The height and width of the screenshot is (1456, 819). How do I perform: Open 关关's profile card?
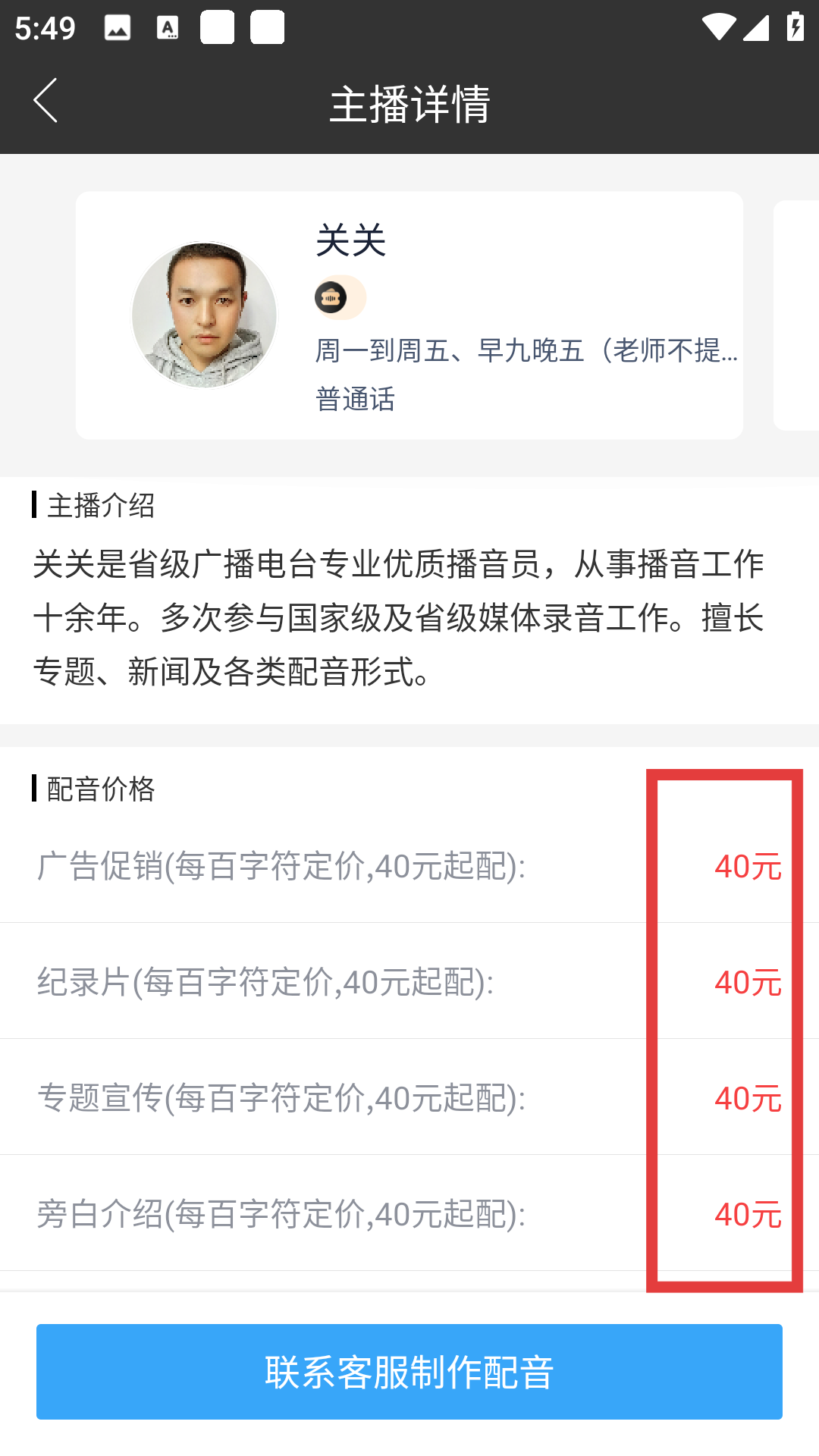click(x=409, y=315)
